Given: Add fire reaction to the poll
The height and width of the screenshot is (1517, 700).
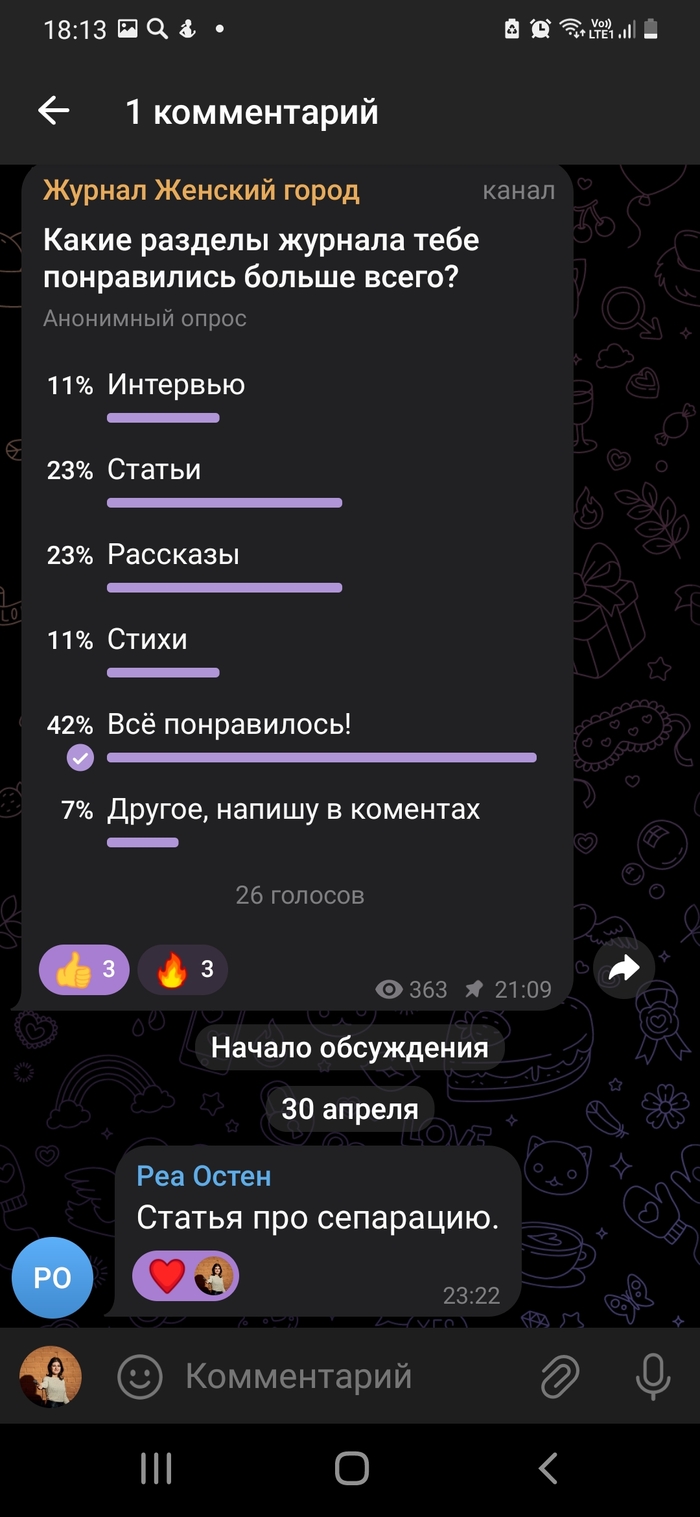Looking at the screenshot, I should pyautogui.click(x=183, y=969).
